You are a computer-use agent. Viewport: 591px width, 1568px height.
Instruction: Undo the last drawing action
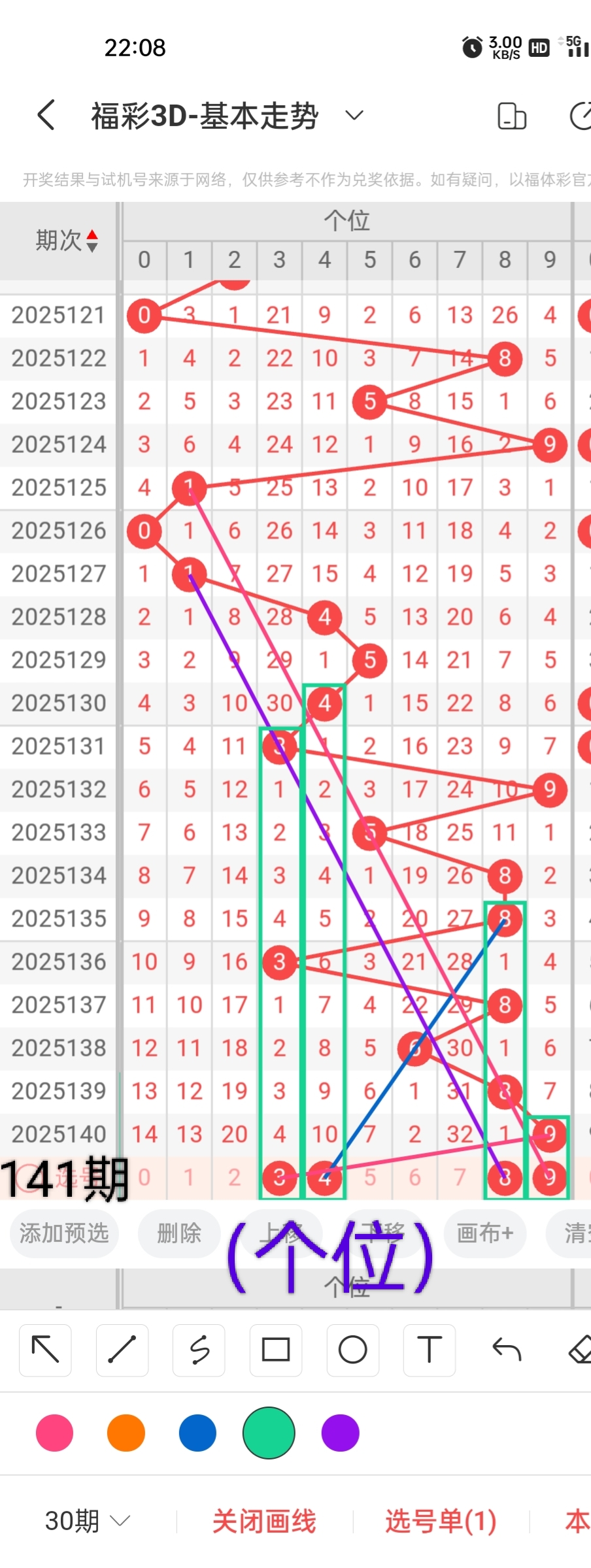507,1350
